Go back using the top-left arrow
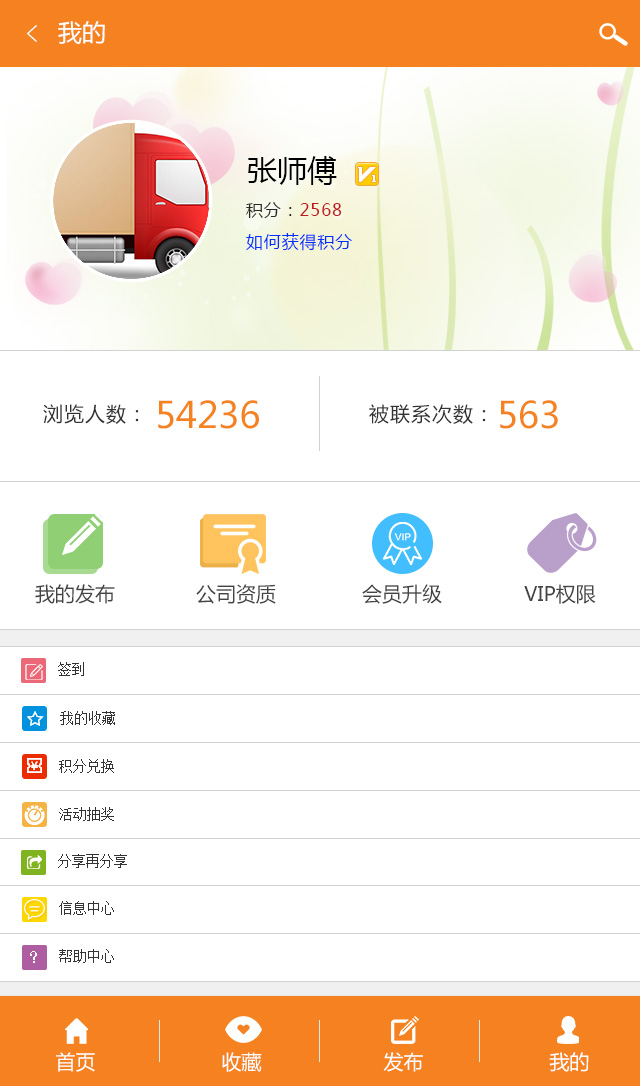Screen dimensions: 640x1086 coord(32,34)
